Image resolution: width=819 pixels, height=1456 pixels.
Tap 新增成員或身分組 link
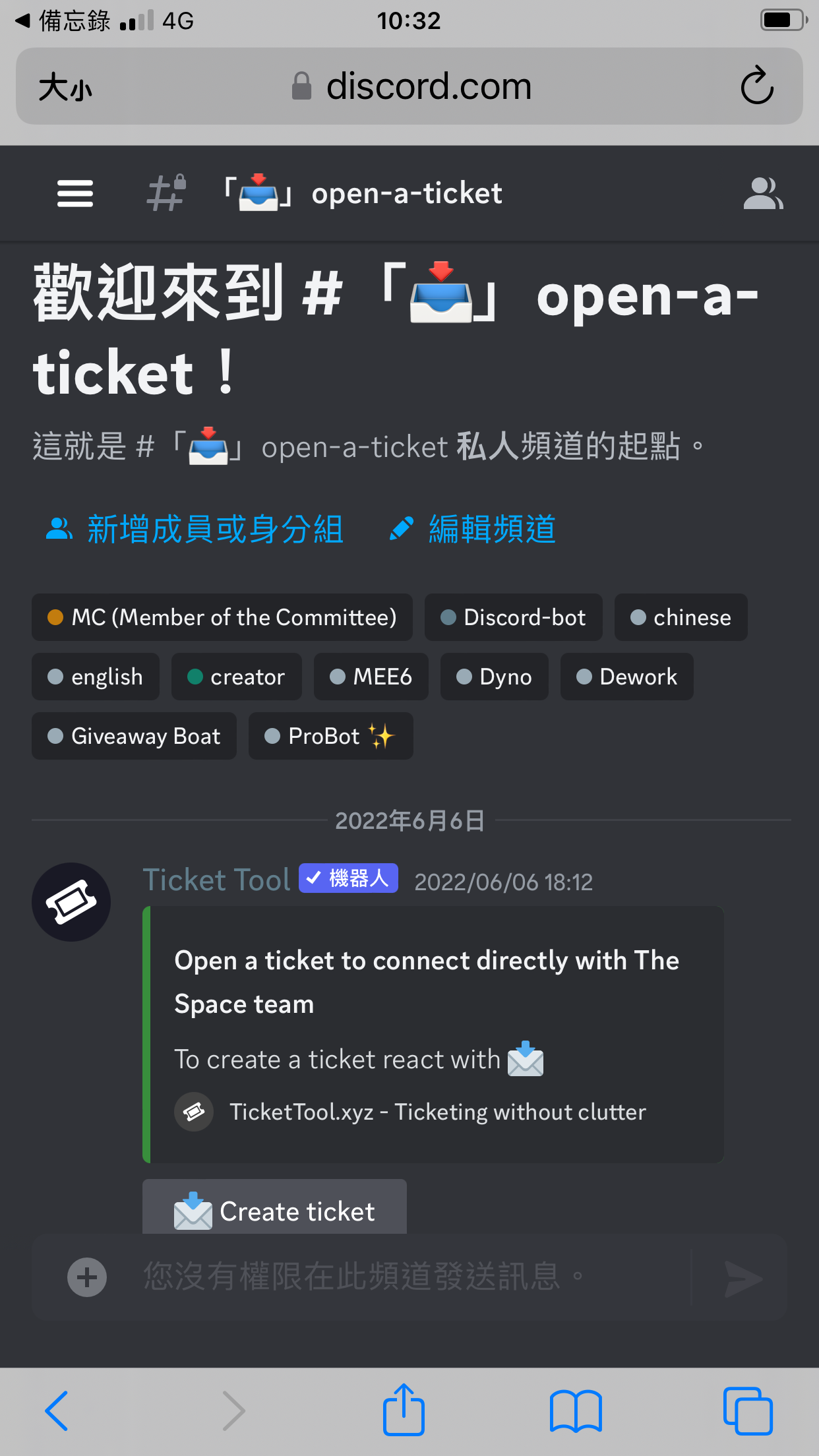click(x=195, y=530)
